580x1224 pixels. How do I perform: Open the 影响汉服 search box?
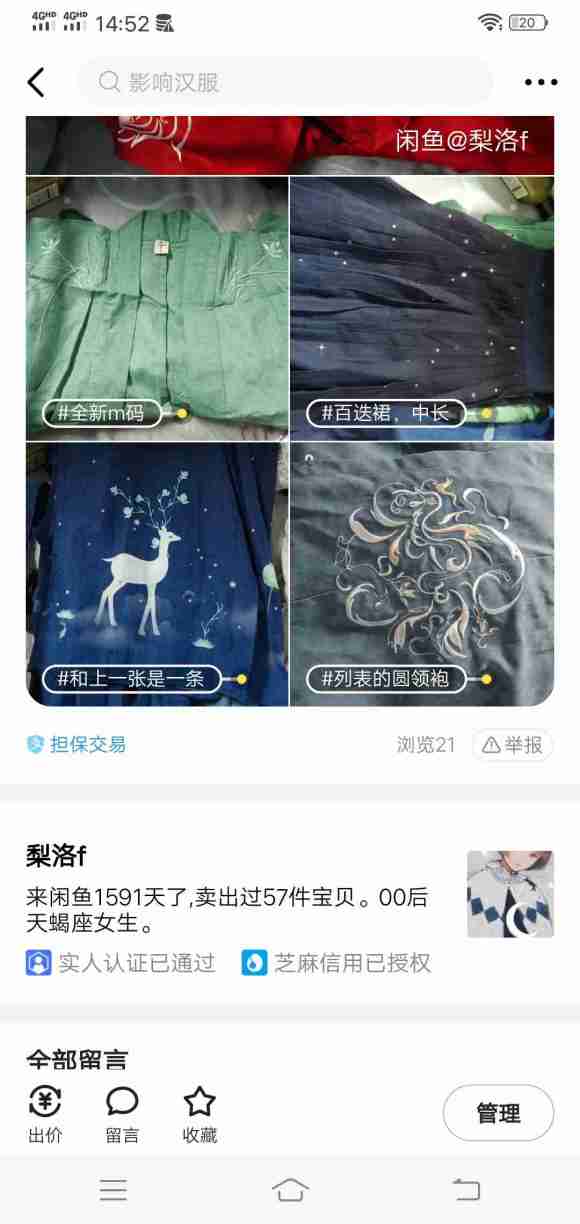pos(285,82)
